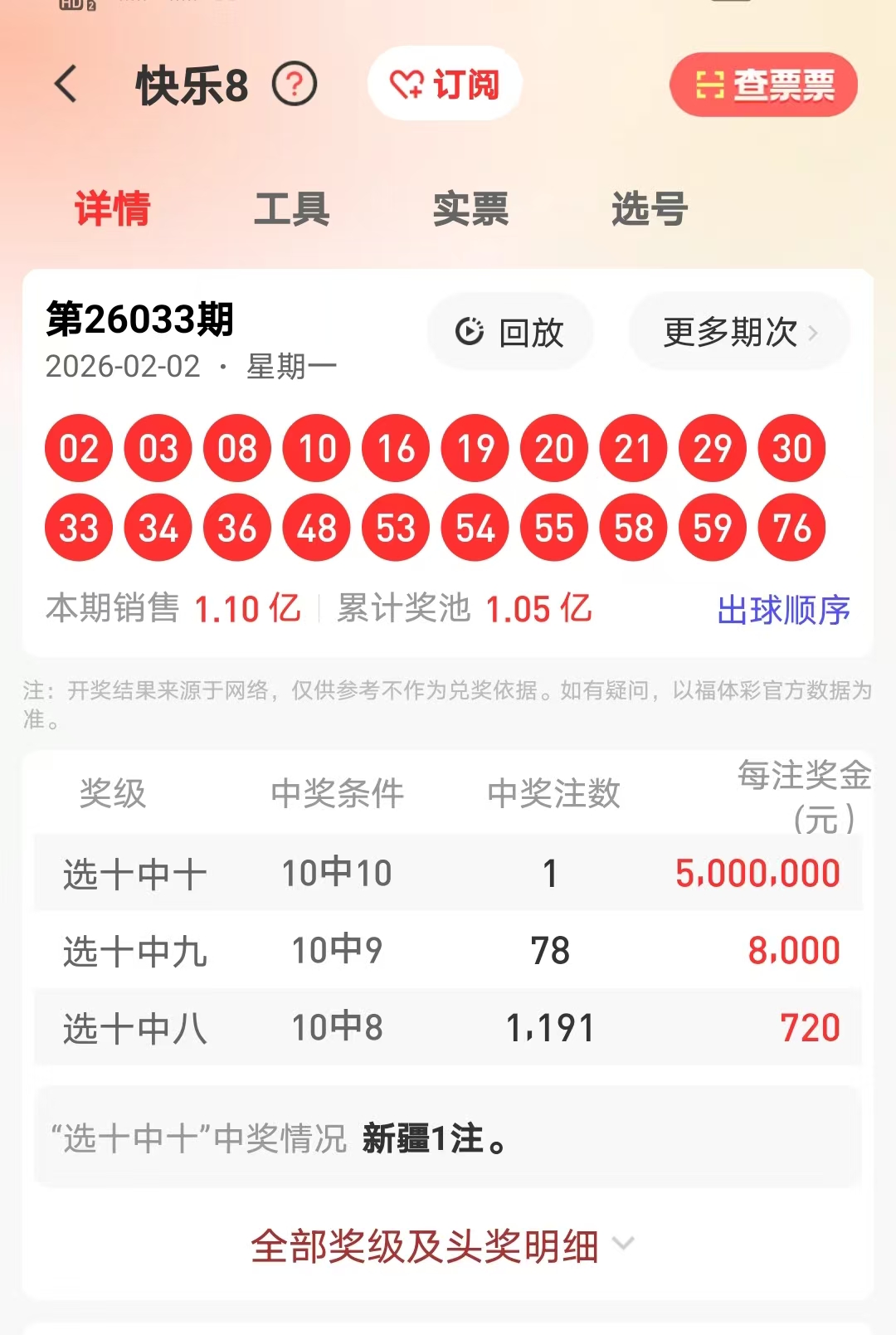The height and width of the screenshot is (1335, 896).
Task: Open the 选号 tab
Action: tap(650, 208)
